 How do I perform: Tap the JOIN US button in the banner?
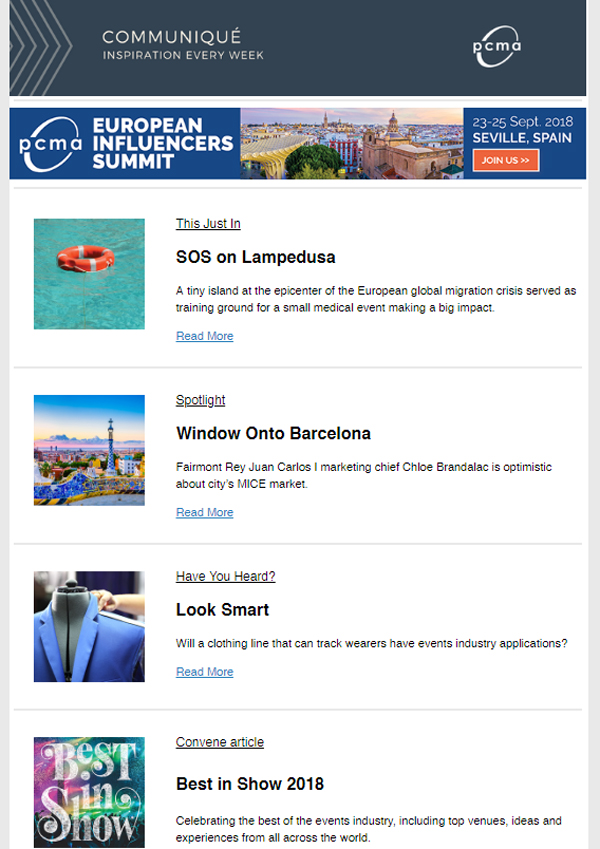[x=505, y=160]
